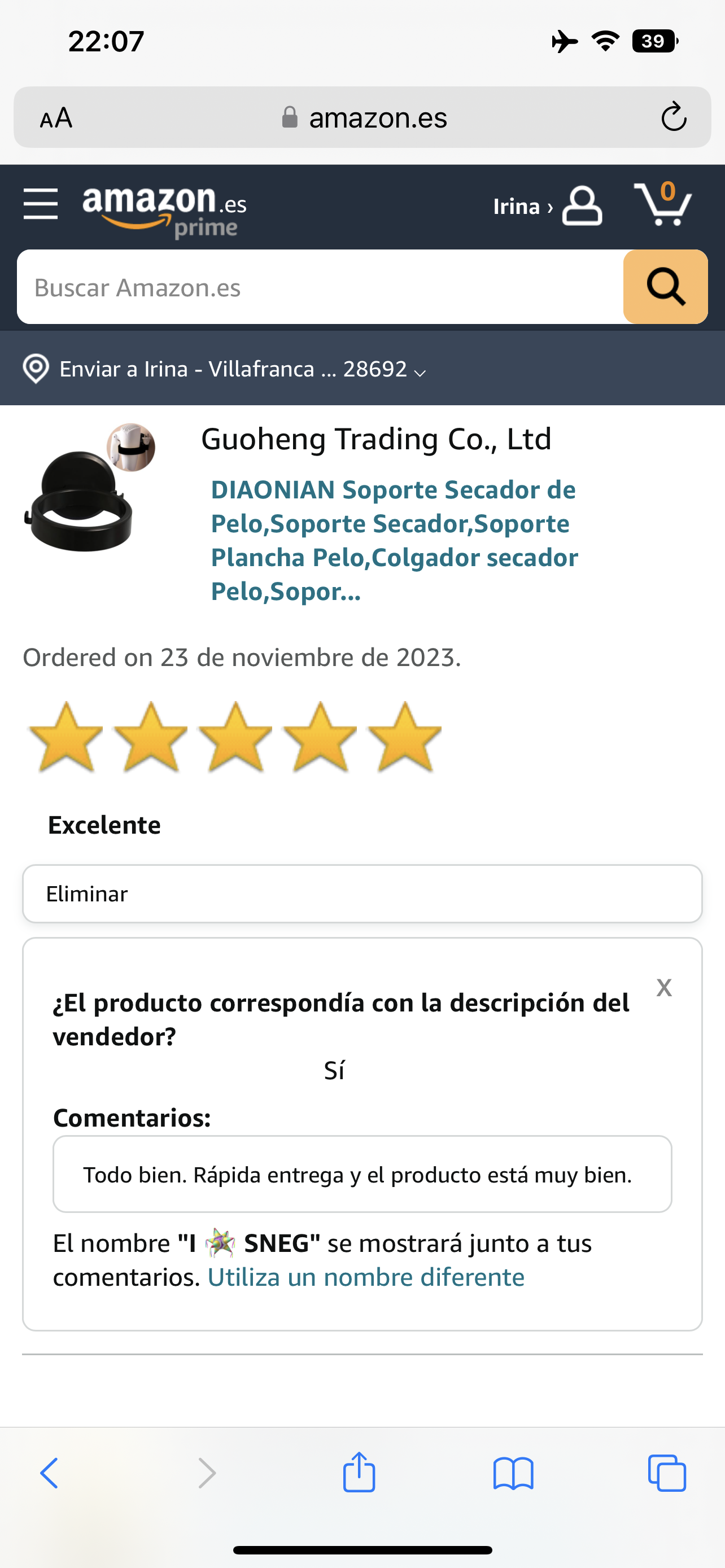Image resolution: width=725 pixels, height=1568 pixels.
Task: Open Safari bookmarks
Action: click(513, 1473)
